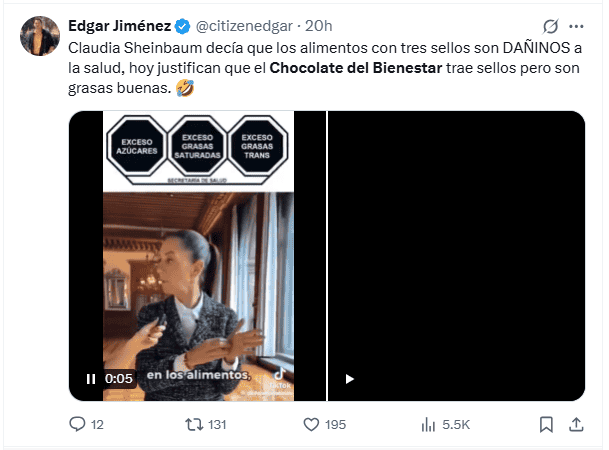Image resolution: width=609 pixels, height=450 pixels.
Task: Like the tweet with 195 likes
Action: [311, 424]
